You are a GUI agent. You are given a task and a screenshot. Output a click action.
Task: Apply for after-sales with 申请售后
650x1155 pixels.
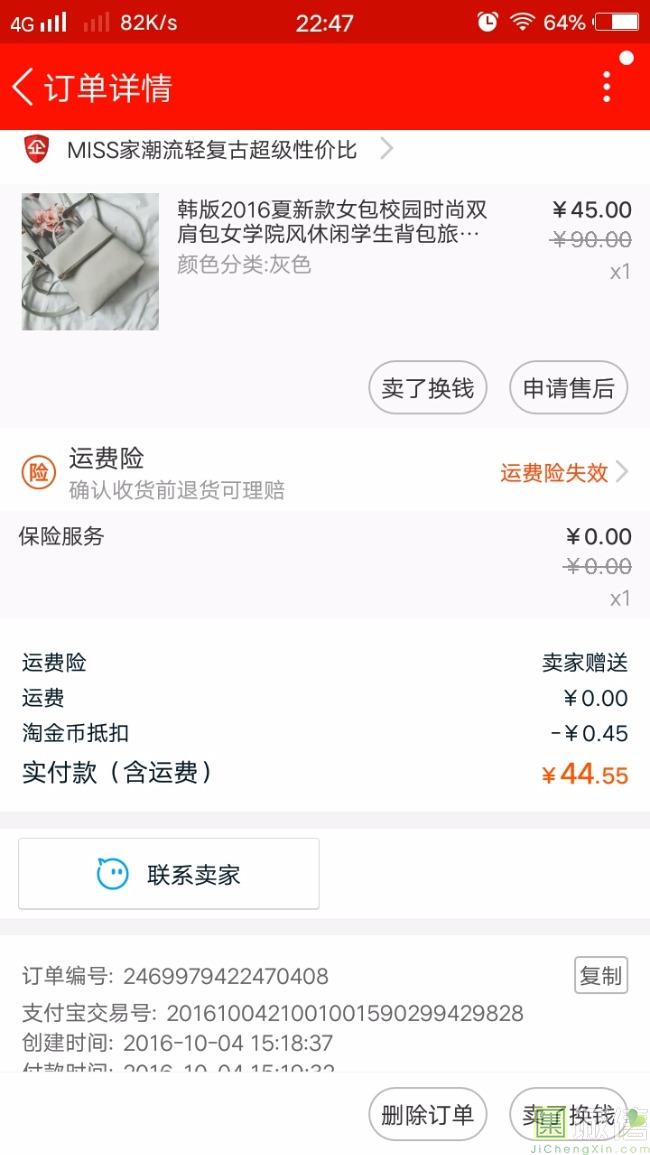tap(568, 387)
